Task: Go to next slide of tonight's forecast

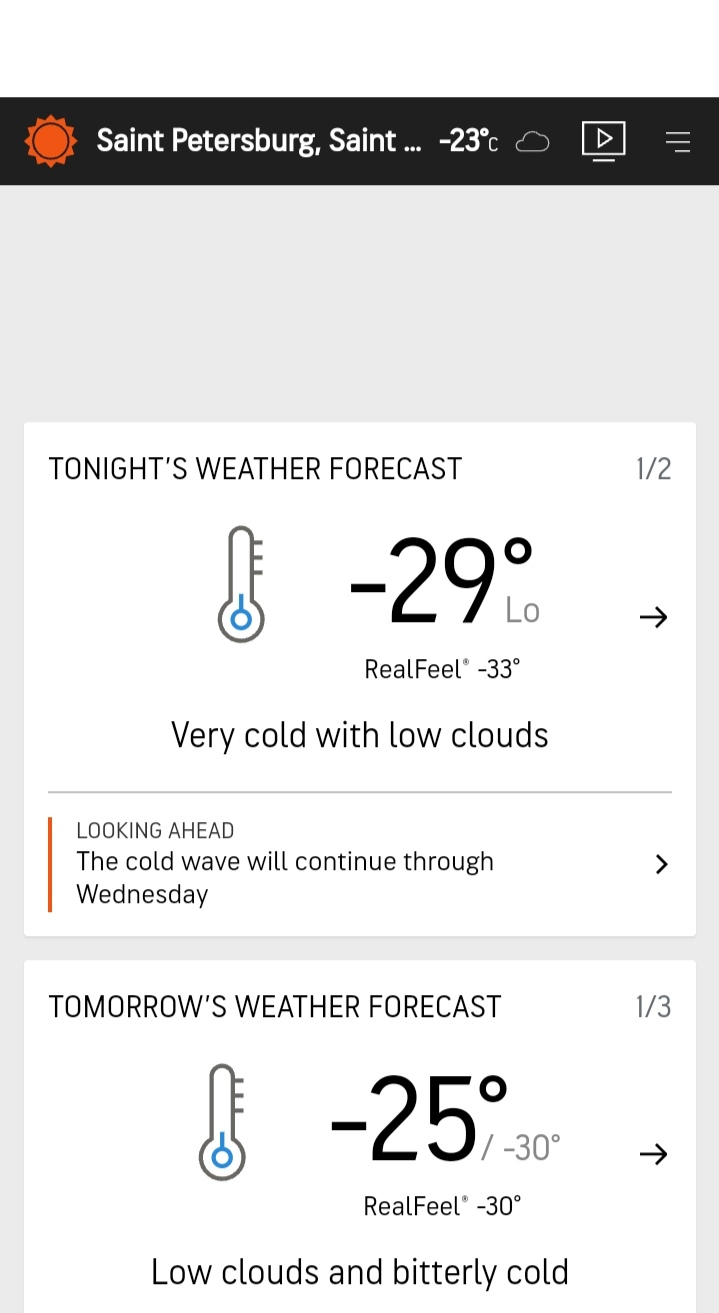Action: (x=653, y=618)
